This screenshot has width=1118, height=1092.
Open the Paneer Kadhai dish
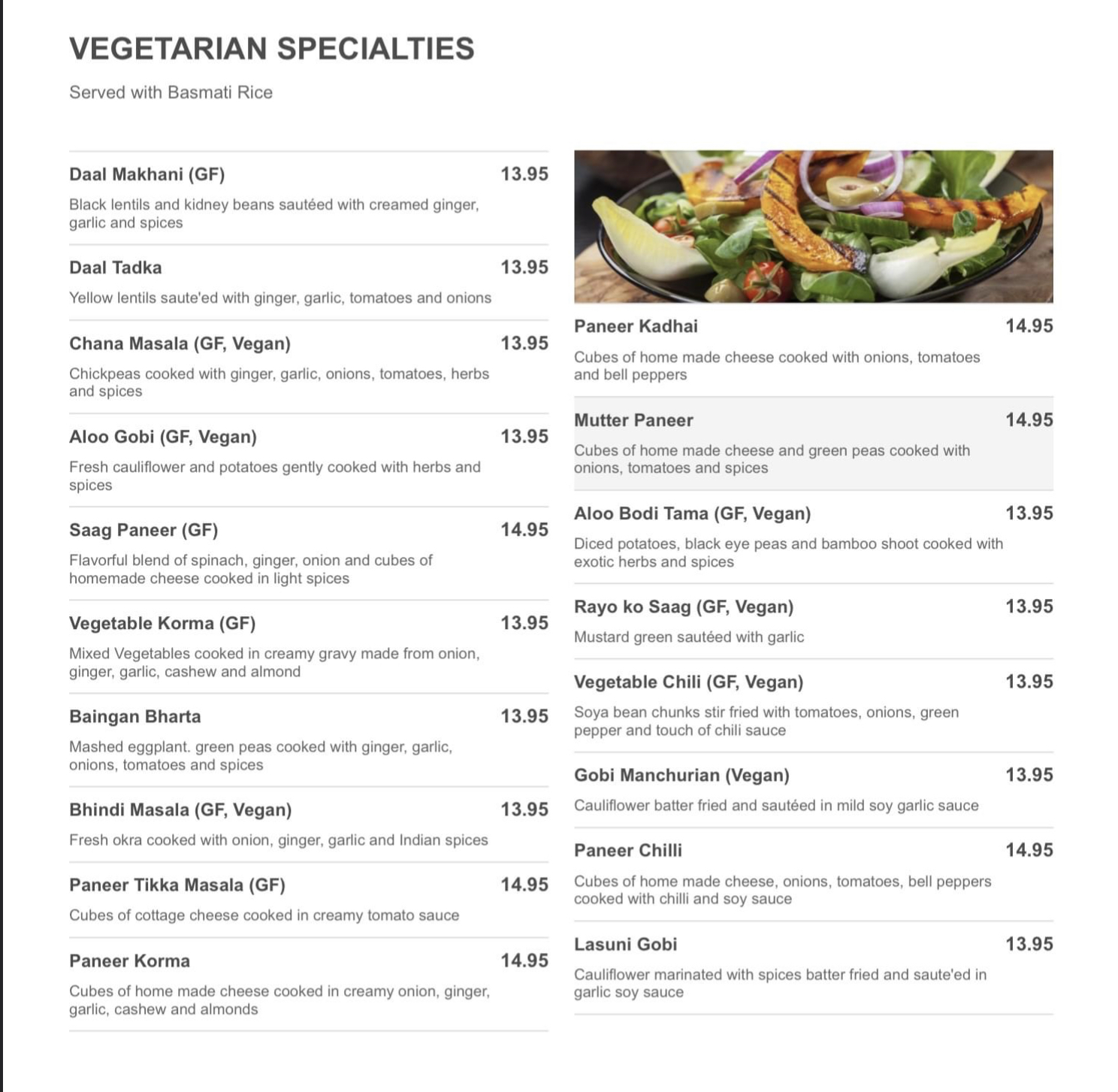click(814, 349)
